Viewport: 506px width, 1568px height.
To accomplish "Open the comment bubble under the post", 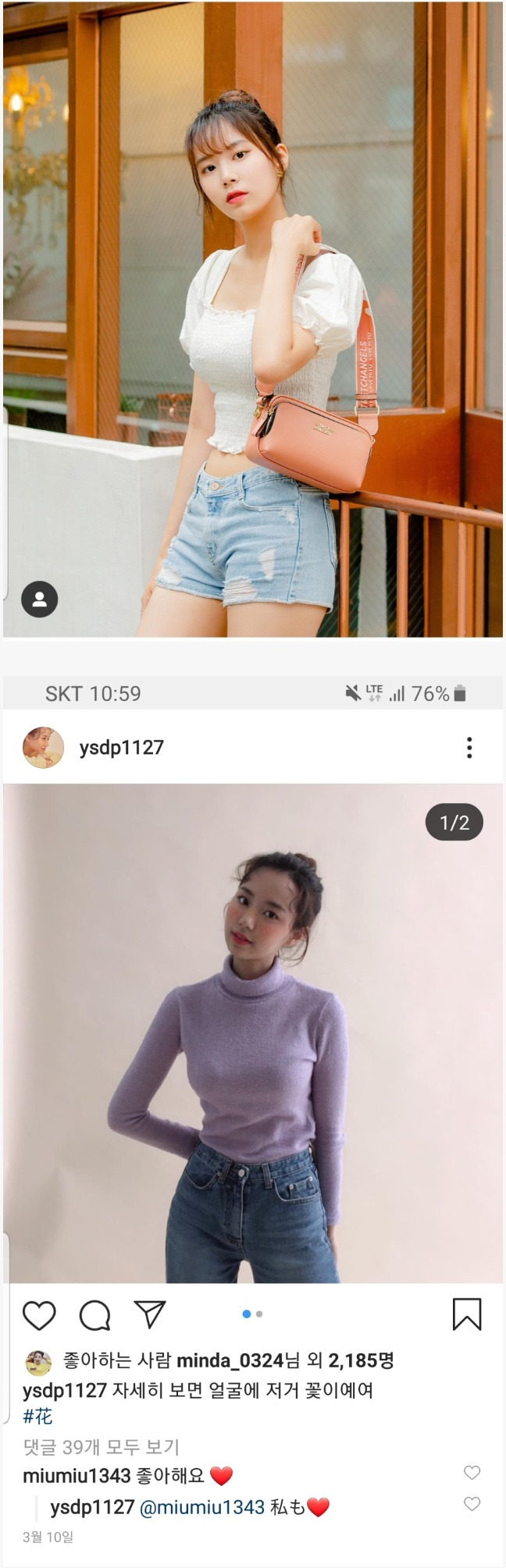I will pos(94,1315).
